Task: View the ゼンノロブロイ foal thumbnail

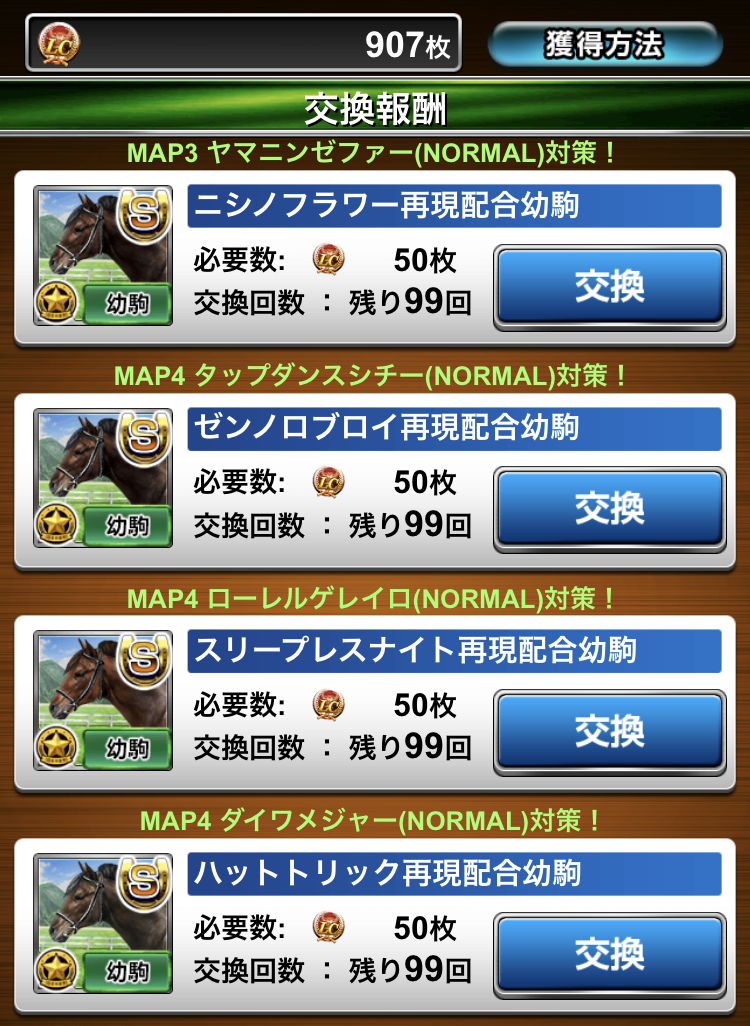Action: tap(103, 477)
